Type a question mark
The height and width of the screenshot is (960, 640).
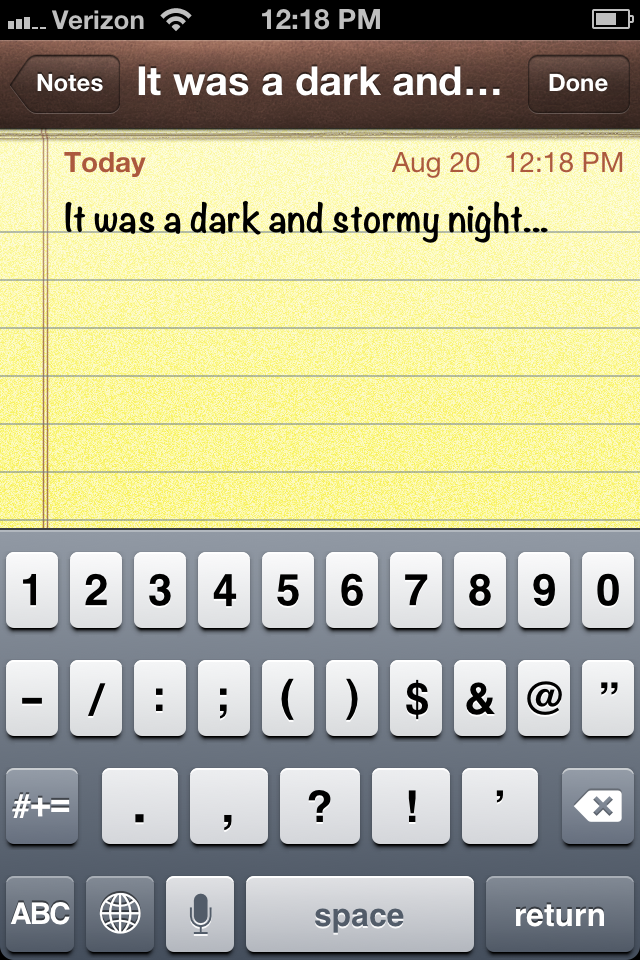[319, 806]
